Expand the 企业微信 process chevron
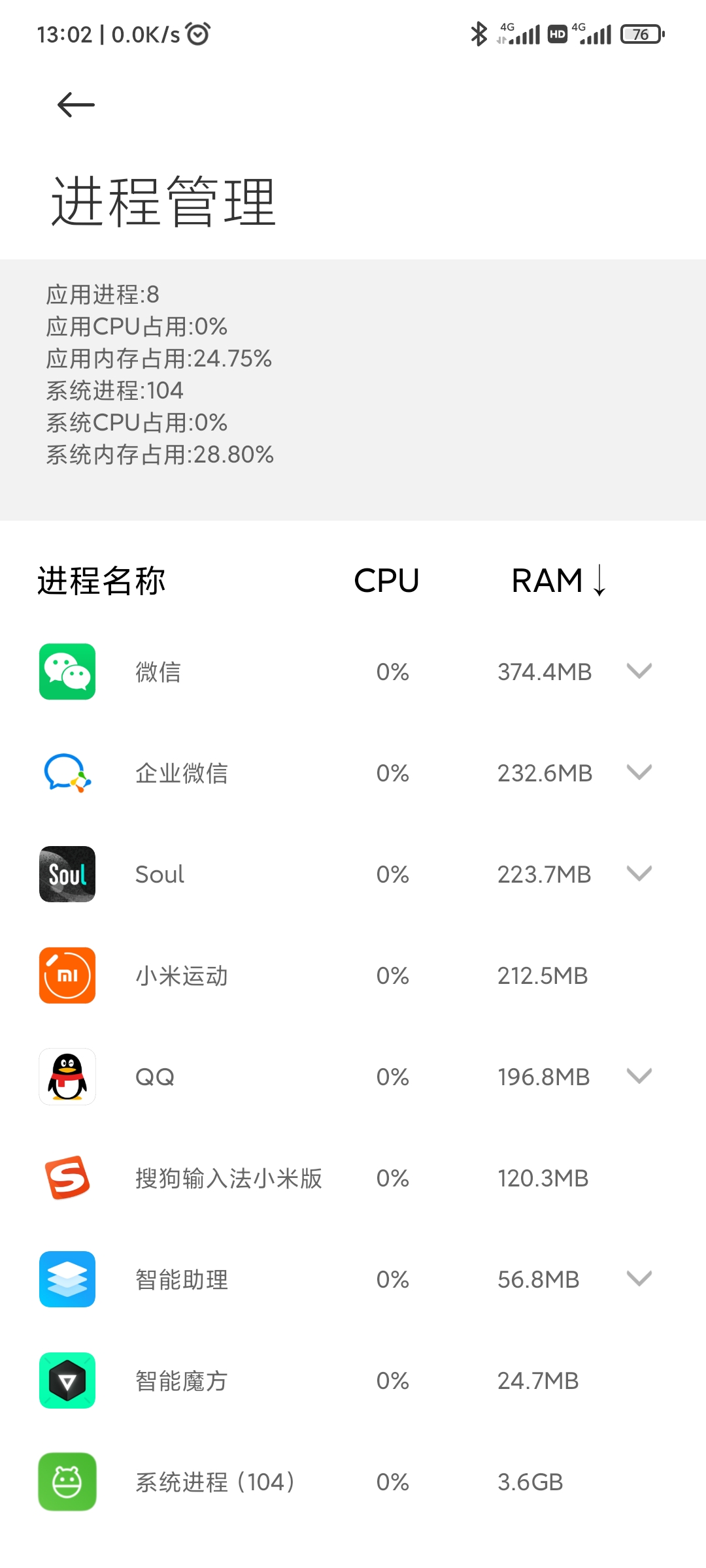This screenshot has width=706, height=1568. [639, 772]
